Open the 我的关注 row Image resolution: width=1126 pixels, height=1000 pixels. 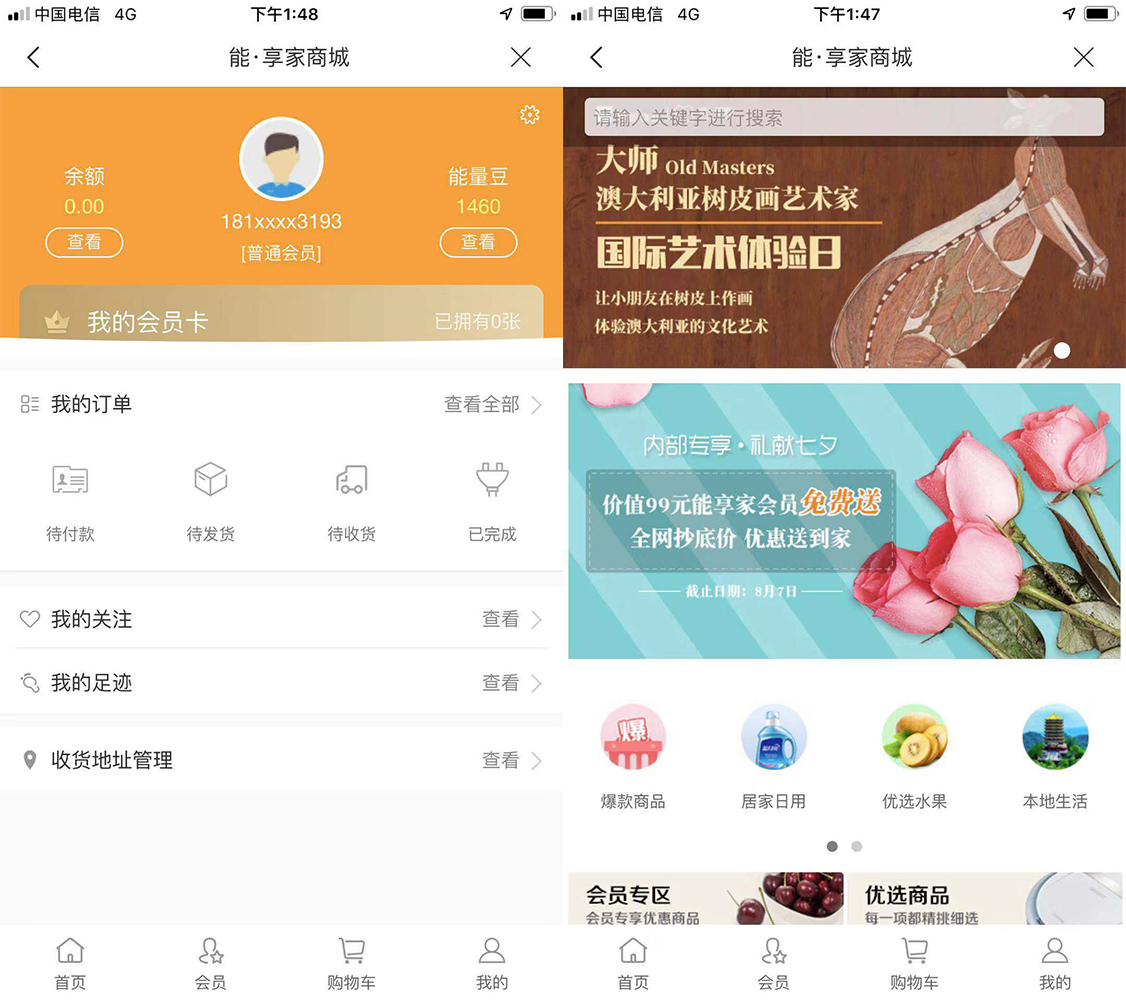tap(281, 620)
